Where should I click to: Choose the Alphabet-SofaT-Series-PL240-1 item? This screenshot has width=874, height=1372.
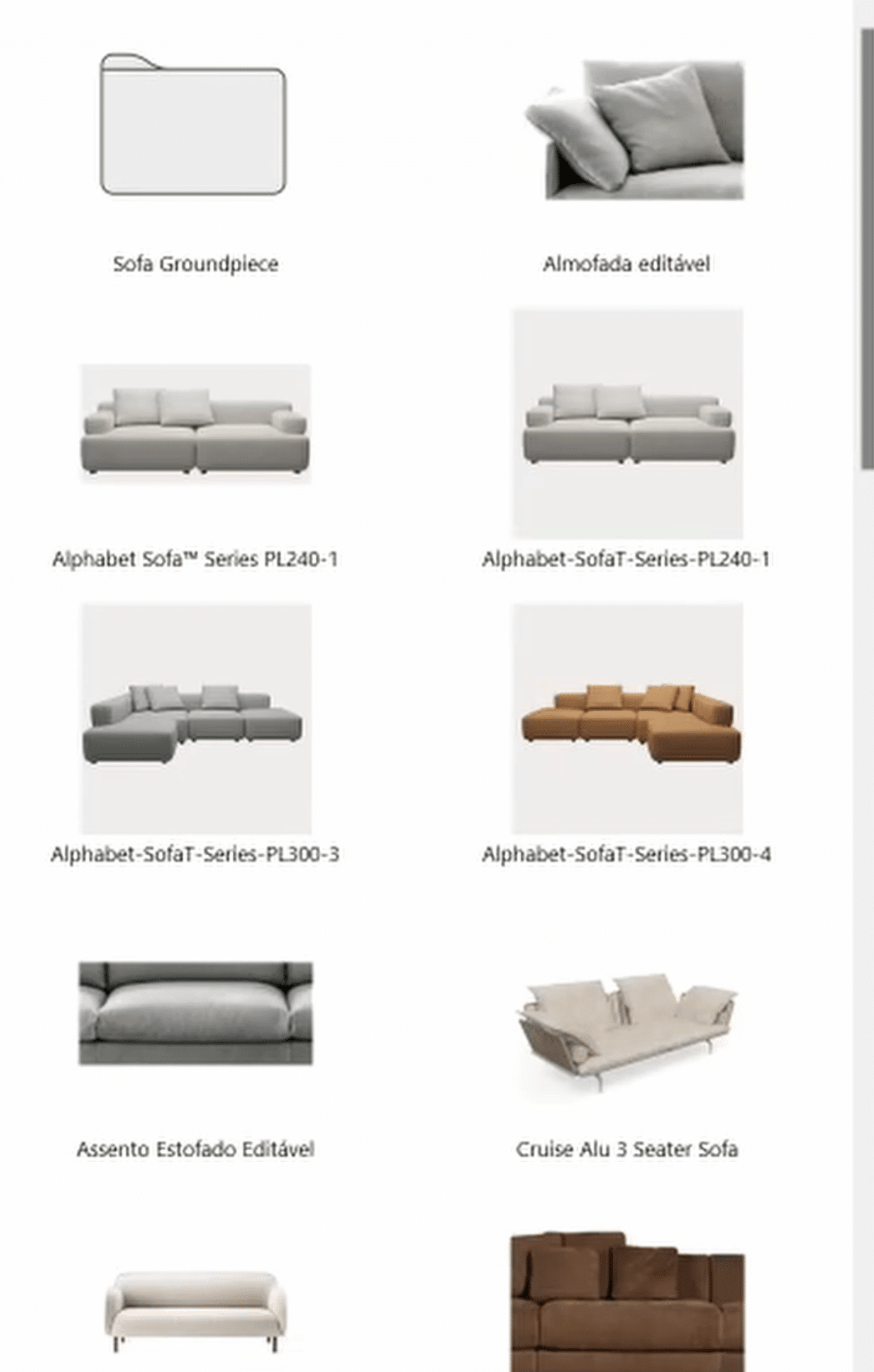[628, 423]
